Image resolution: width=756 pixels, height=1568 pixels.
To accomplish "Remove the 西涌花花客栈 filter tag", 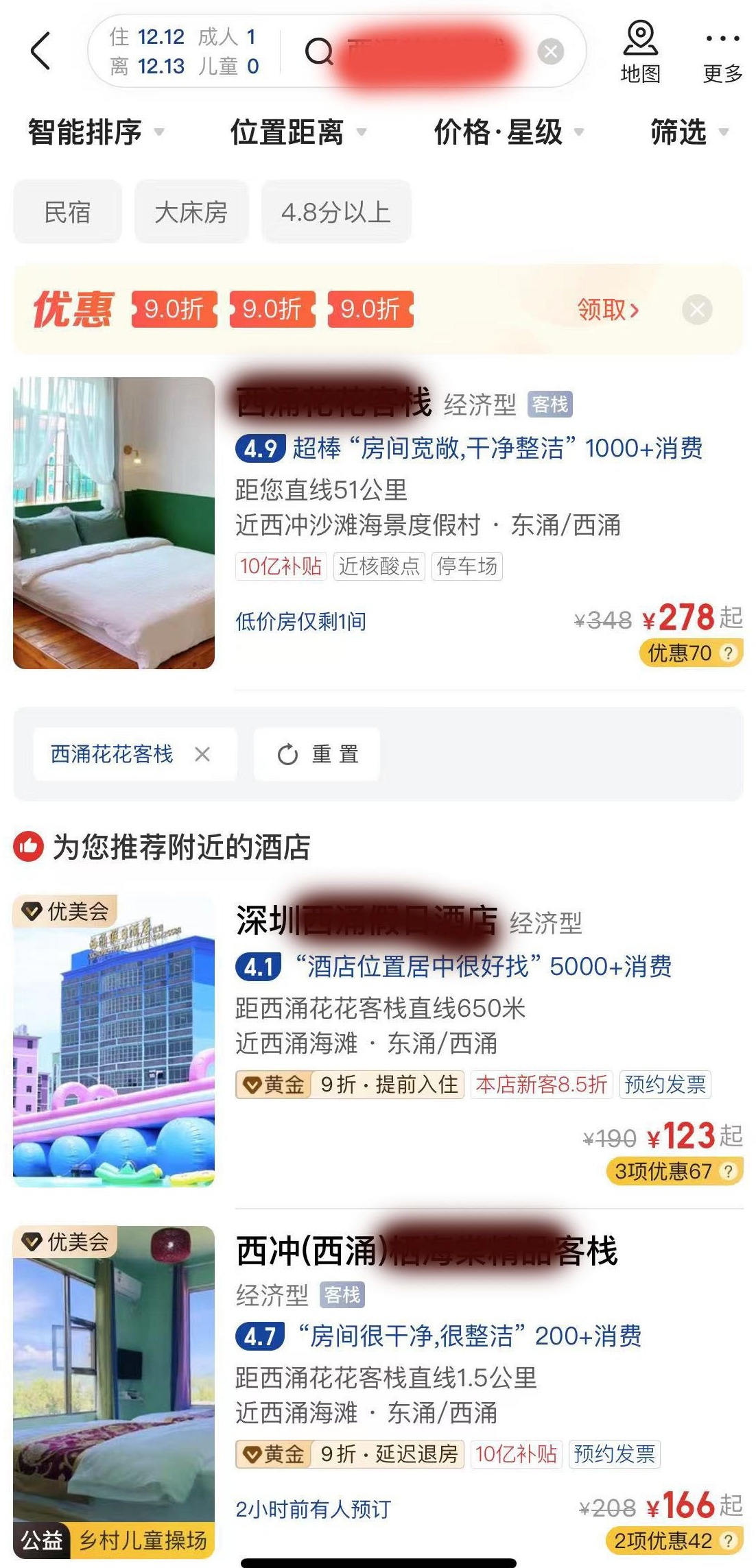I will pyautogui.click(x=202, y=754).
